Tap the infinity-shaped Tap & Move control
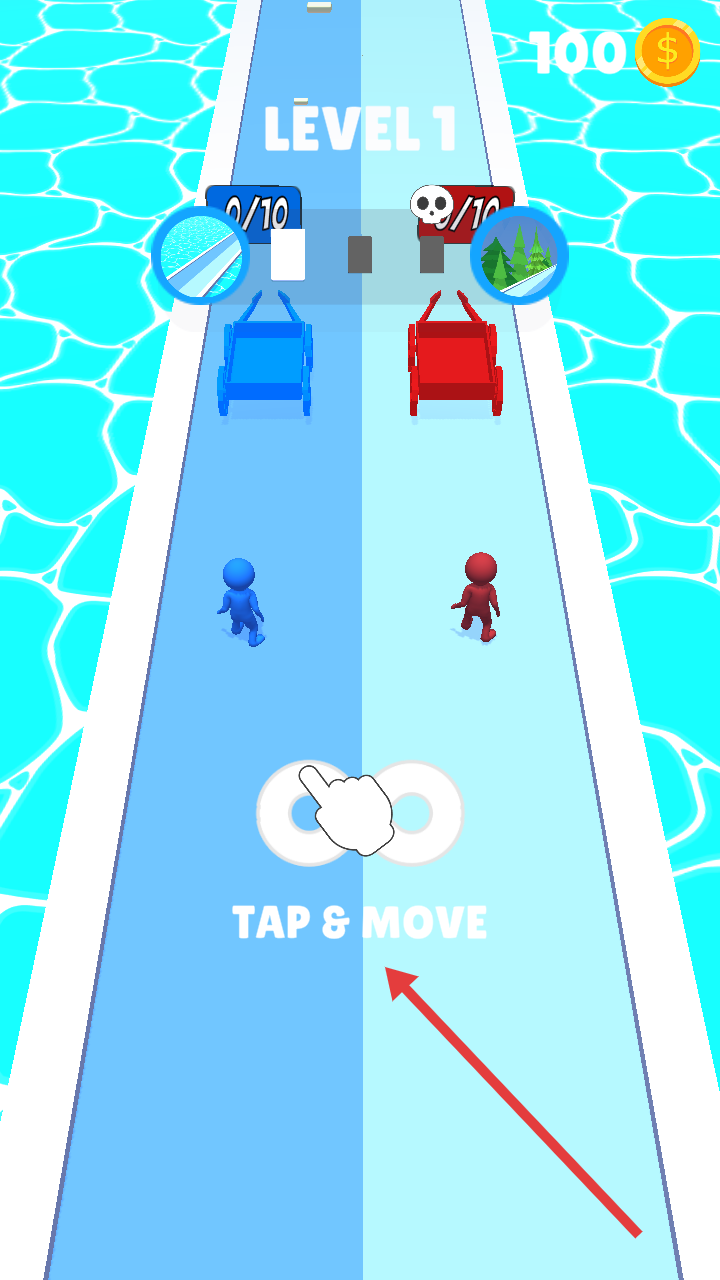The image size is (720, 1280). 360,812
